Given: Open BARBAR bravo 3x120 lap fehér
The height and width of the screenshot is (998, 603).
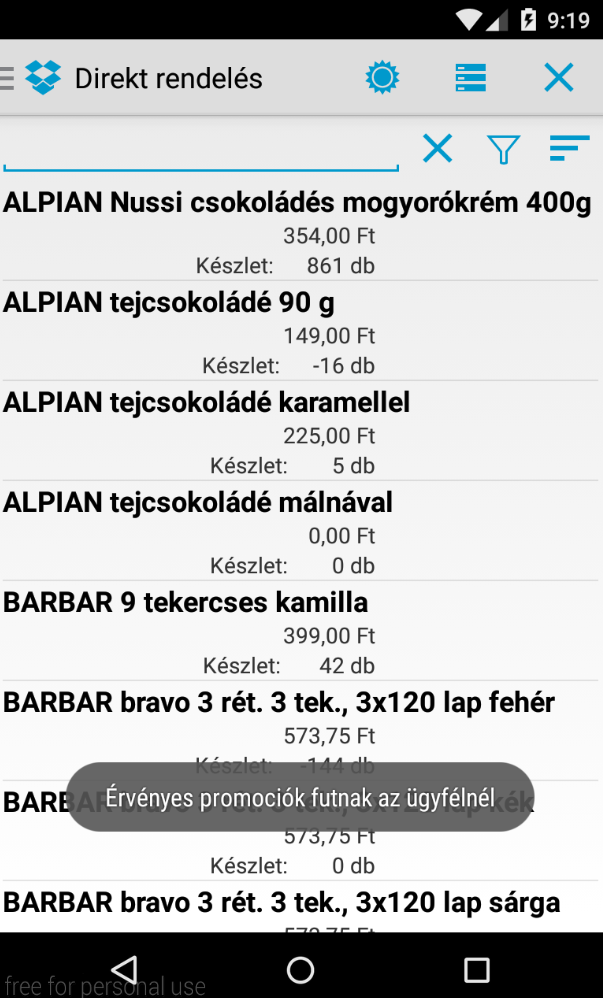Looking at the screenshot, I should click(x=299, y=731).
